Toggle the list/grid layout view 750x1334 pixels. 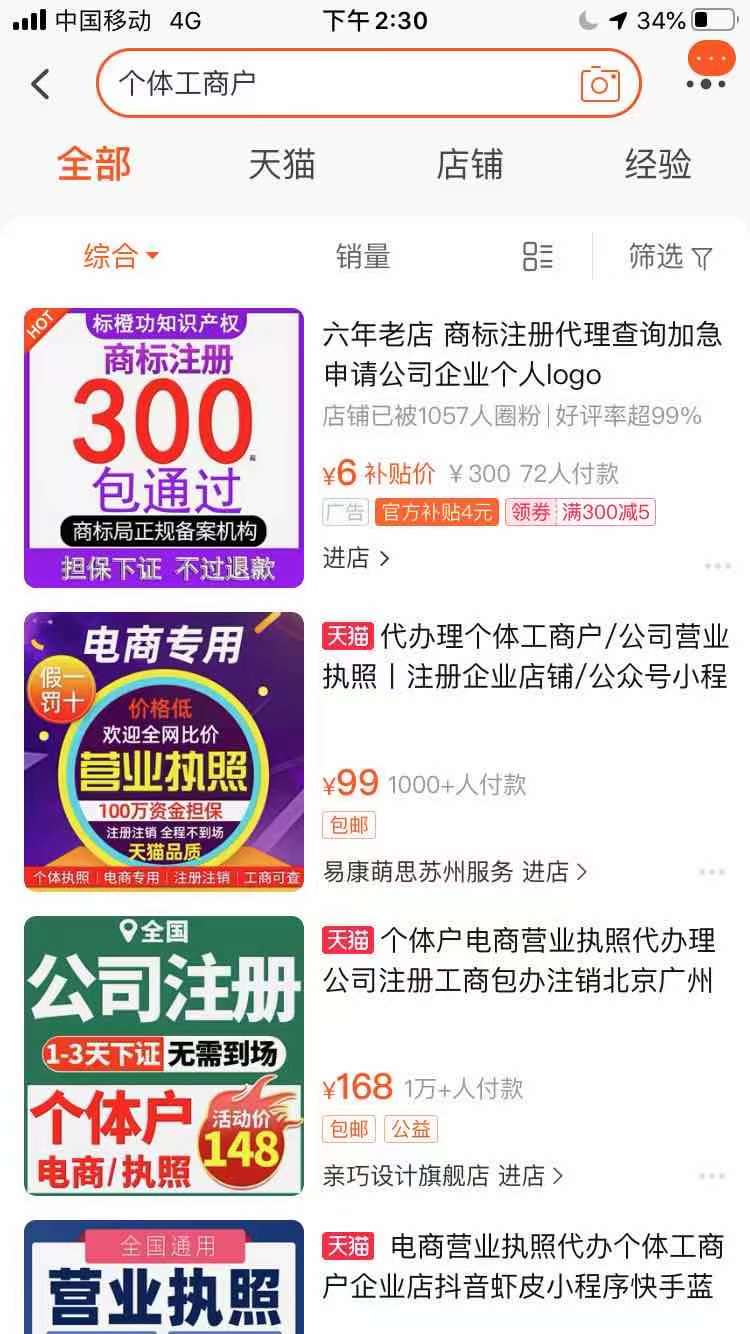coord(538,256)
